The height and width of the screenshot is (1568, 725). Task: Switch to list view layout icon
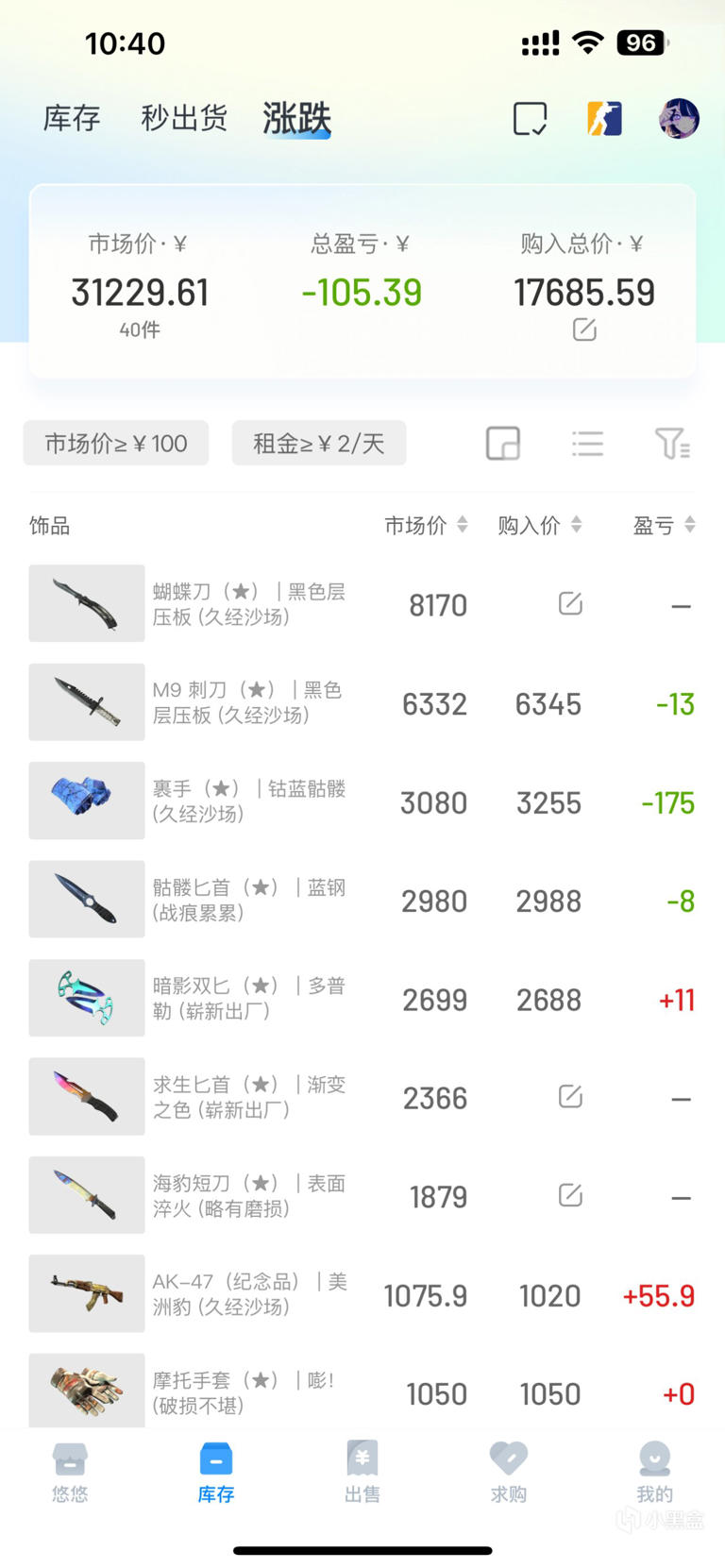pyautogui.click(x=587, y=443)
